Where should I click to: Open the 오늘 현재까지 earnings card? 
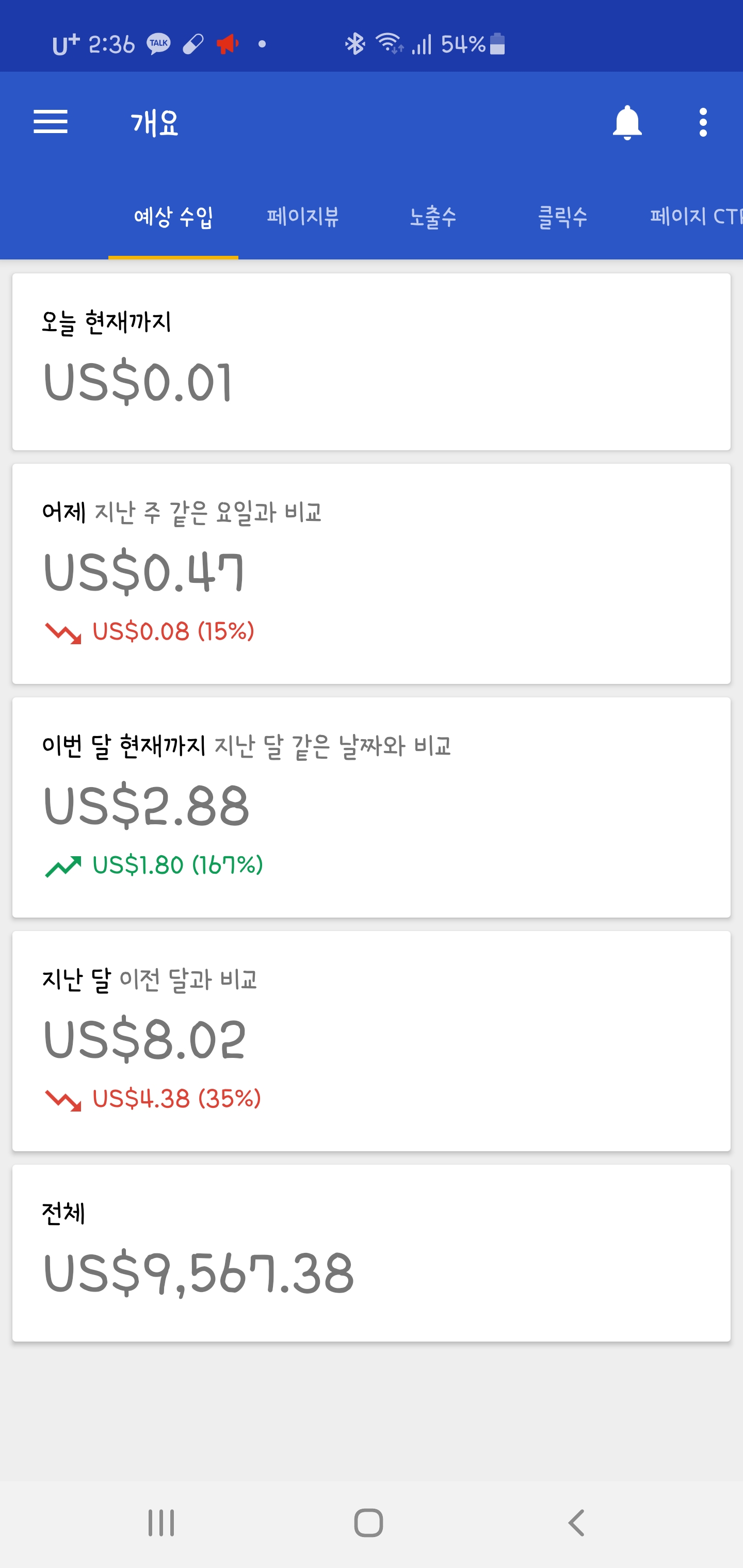[372, 362]
